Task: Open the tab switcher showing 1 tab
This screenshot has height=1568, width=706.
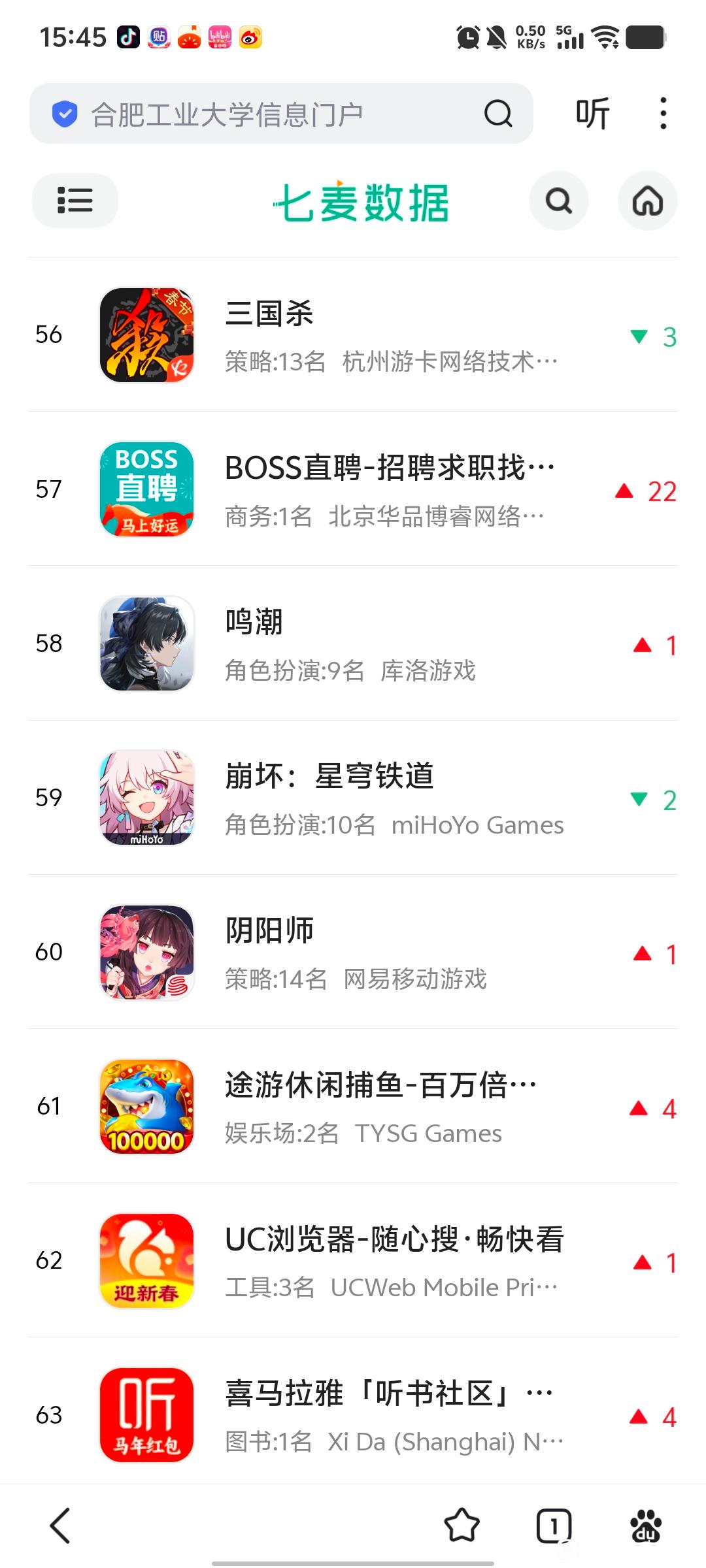Action: point(554,1526)
